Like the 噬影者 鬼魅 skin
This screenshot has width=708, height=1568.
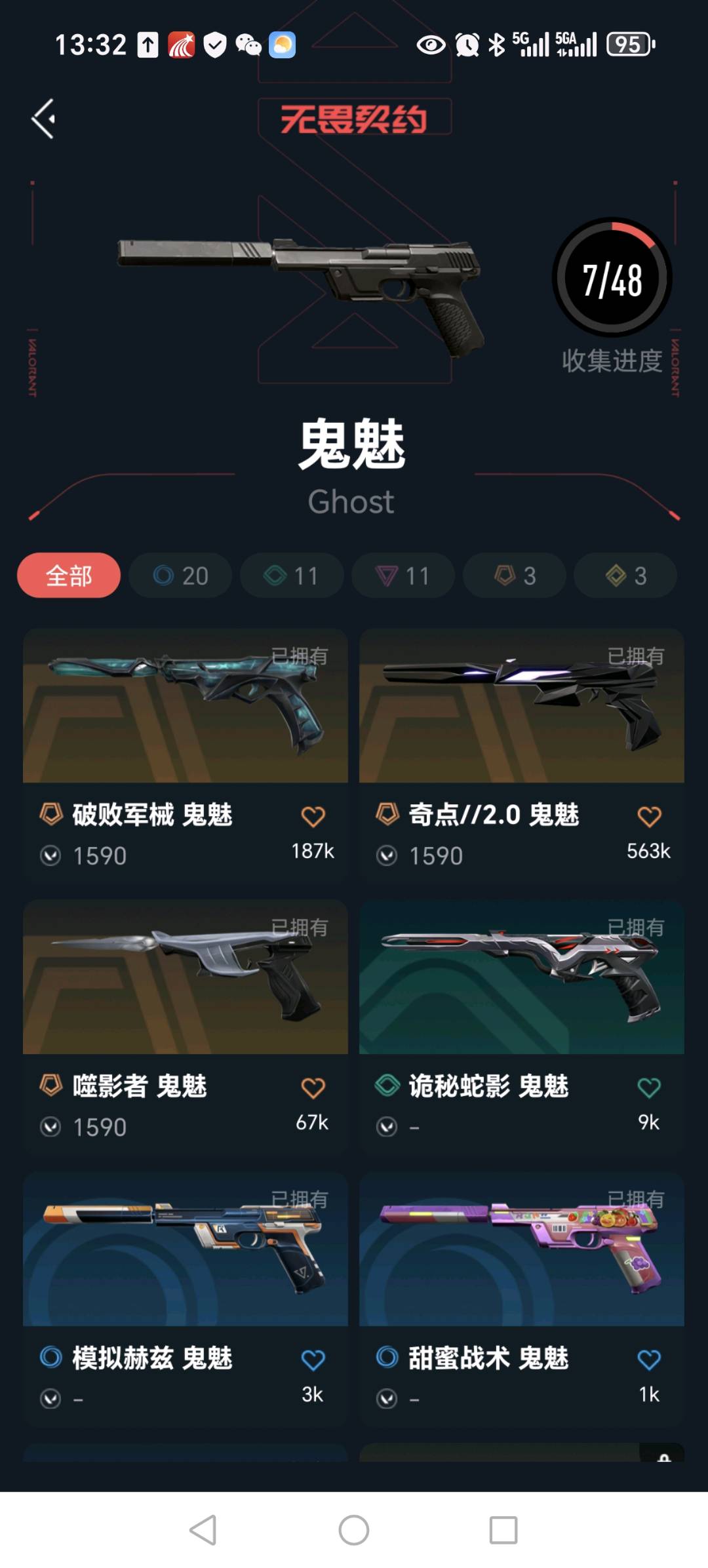(x=313, y=1088)
